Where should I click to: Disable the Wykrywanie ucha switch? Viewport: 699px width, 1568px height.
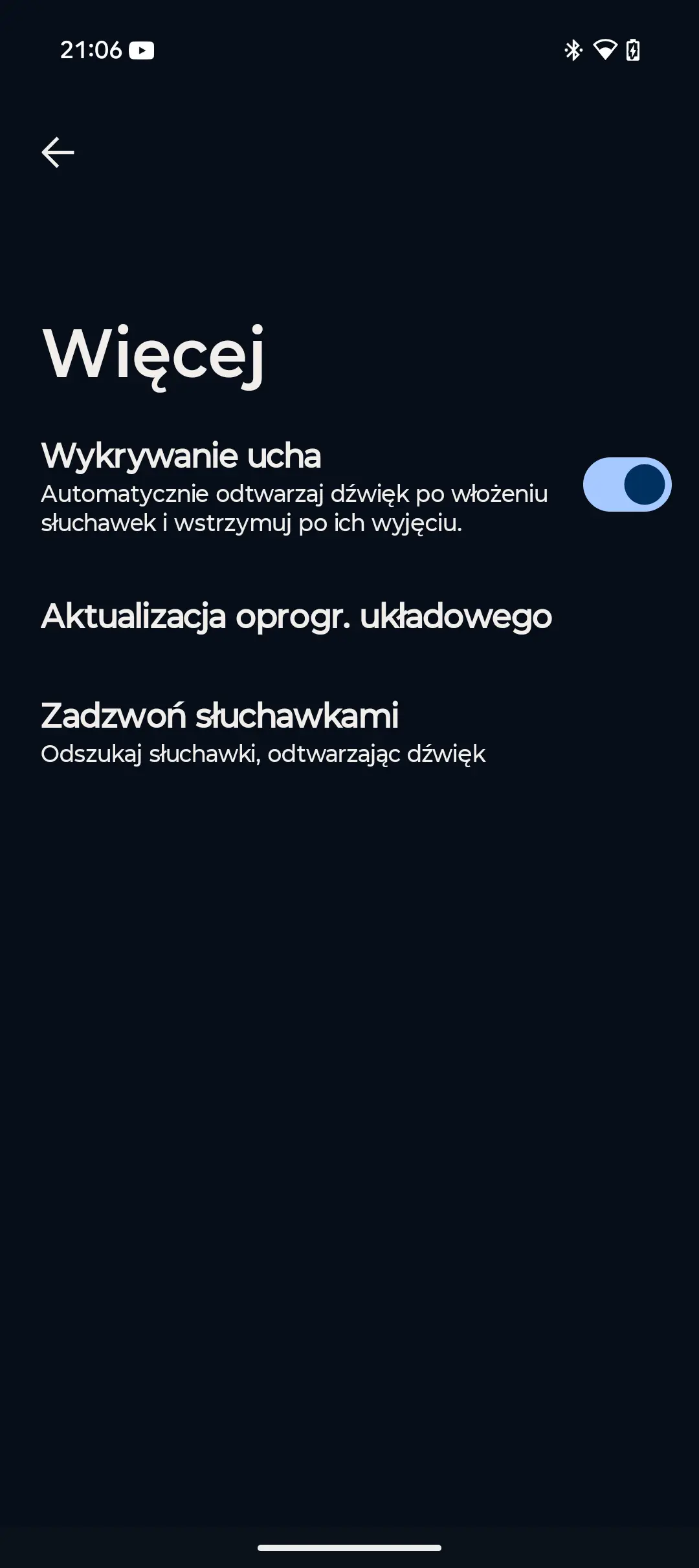click(627, 485)
